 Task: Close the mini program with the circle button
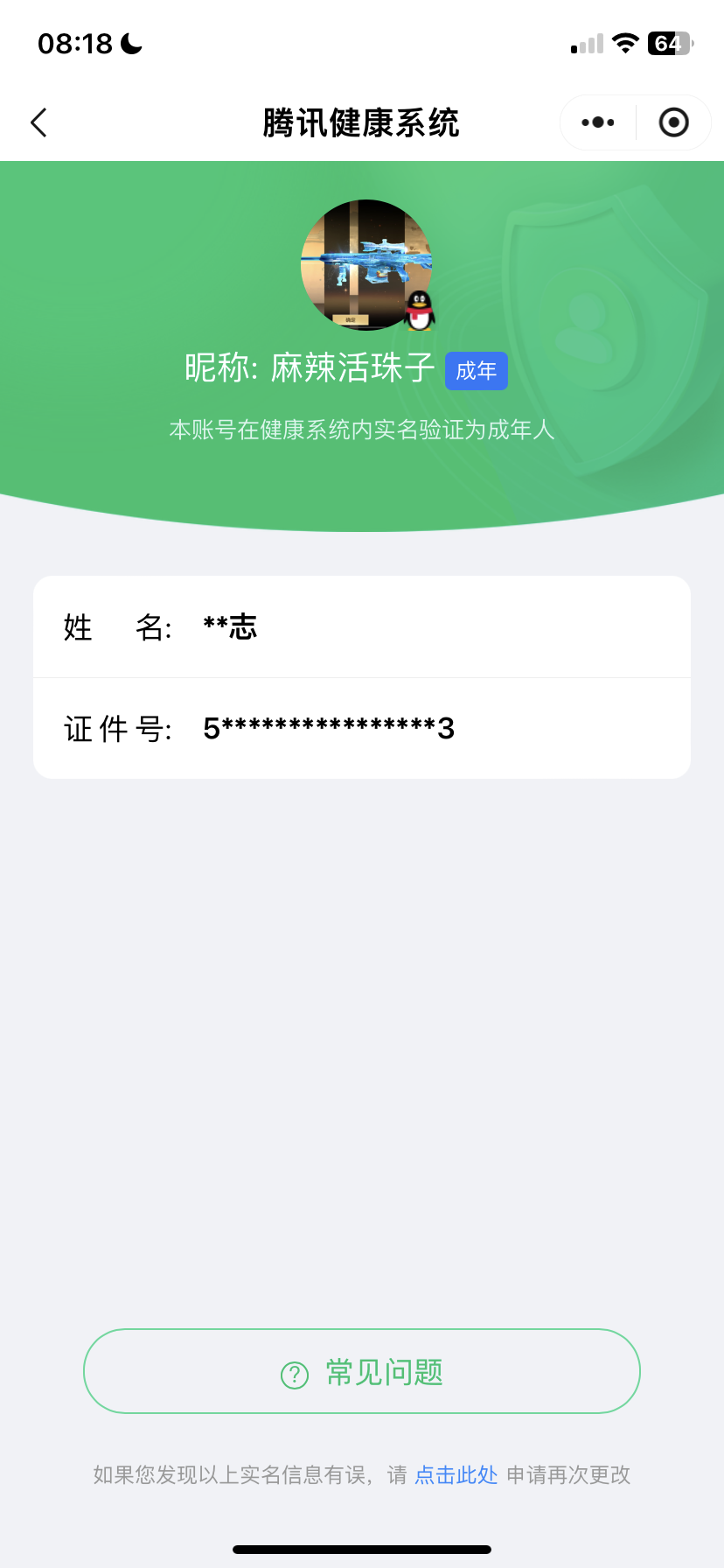tap(673, 122)
